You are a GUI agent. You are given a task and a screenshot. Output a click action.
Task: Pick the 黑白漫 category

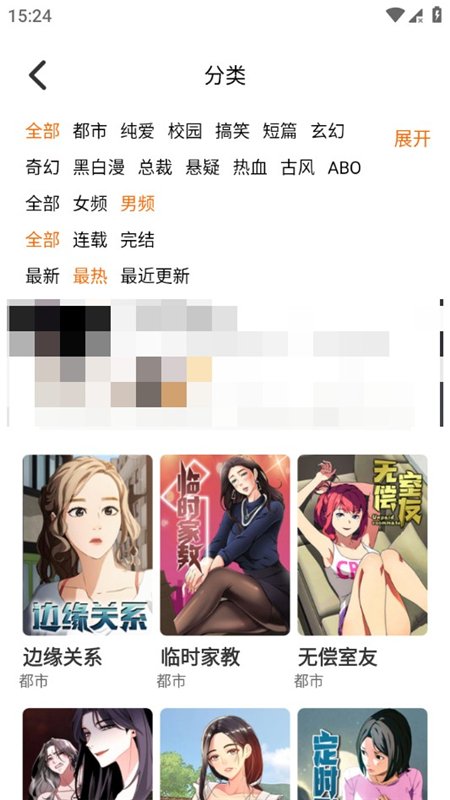pyautogui.click(x=98, y=167)
